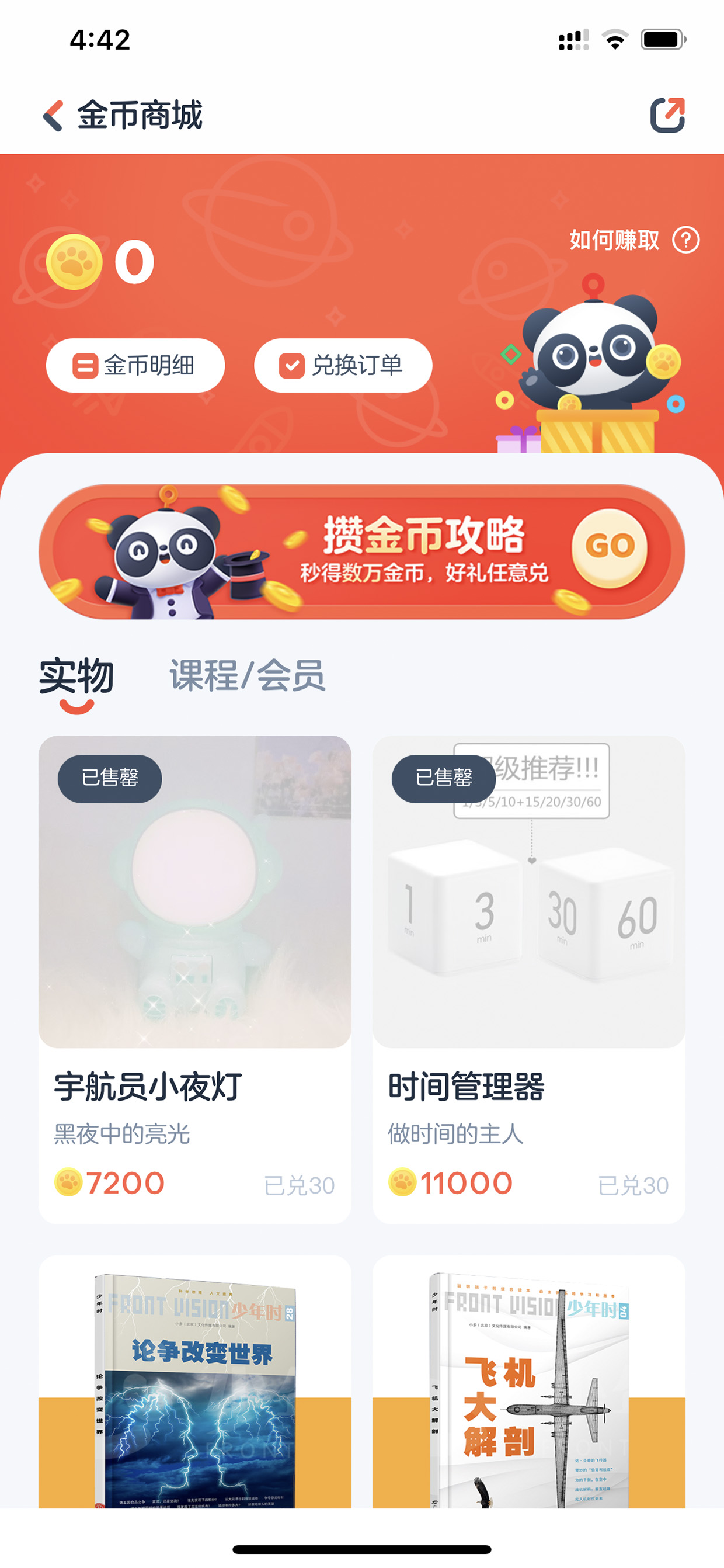Share the coin mall page

coord(667,115)
